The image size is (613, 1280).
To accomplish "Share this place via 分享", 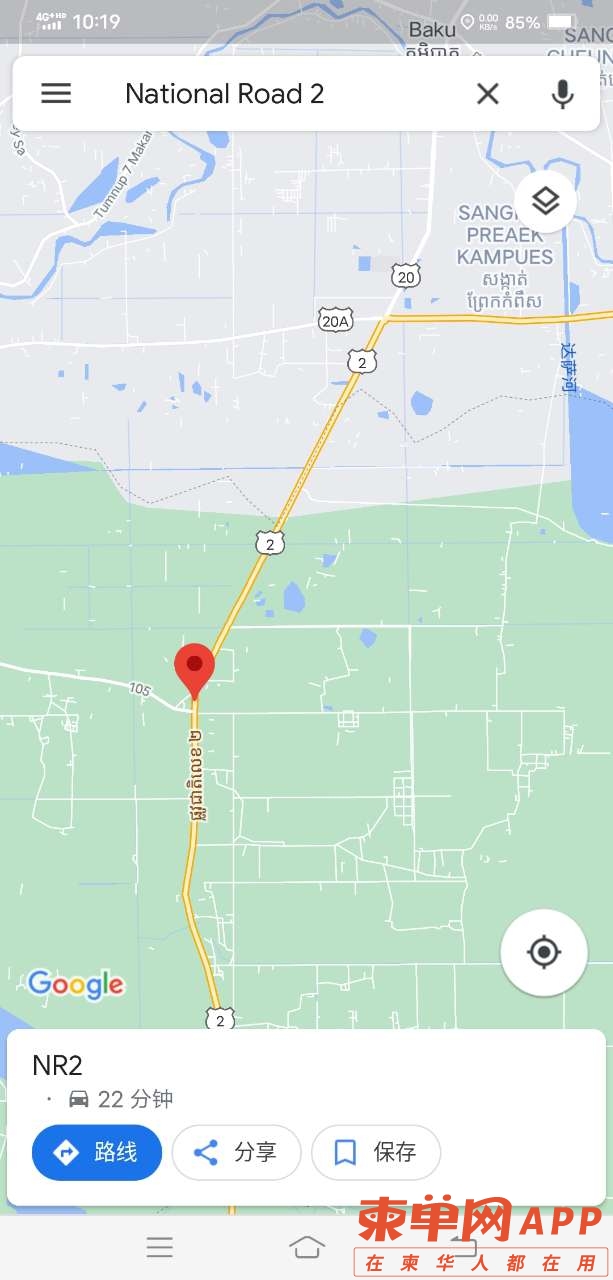I will tap(236, 1152).
